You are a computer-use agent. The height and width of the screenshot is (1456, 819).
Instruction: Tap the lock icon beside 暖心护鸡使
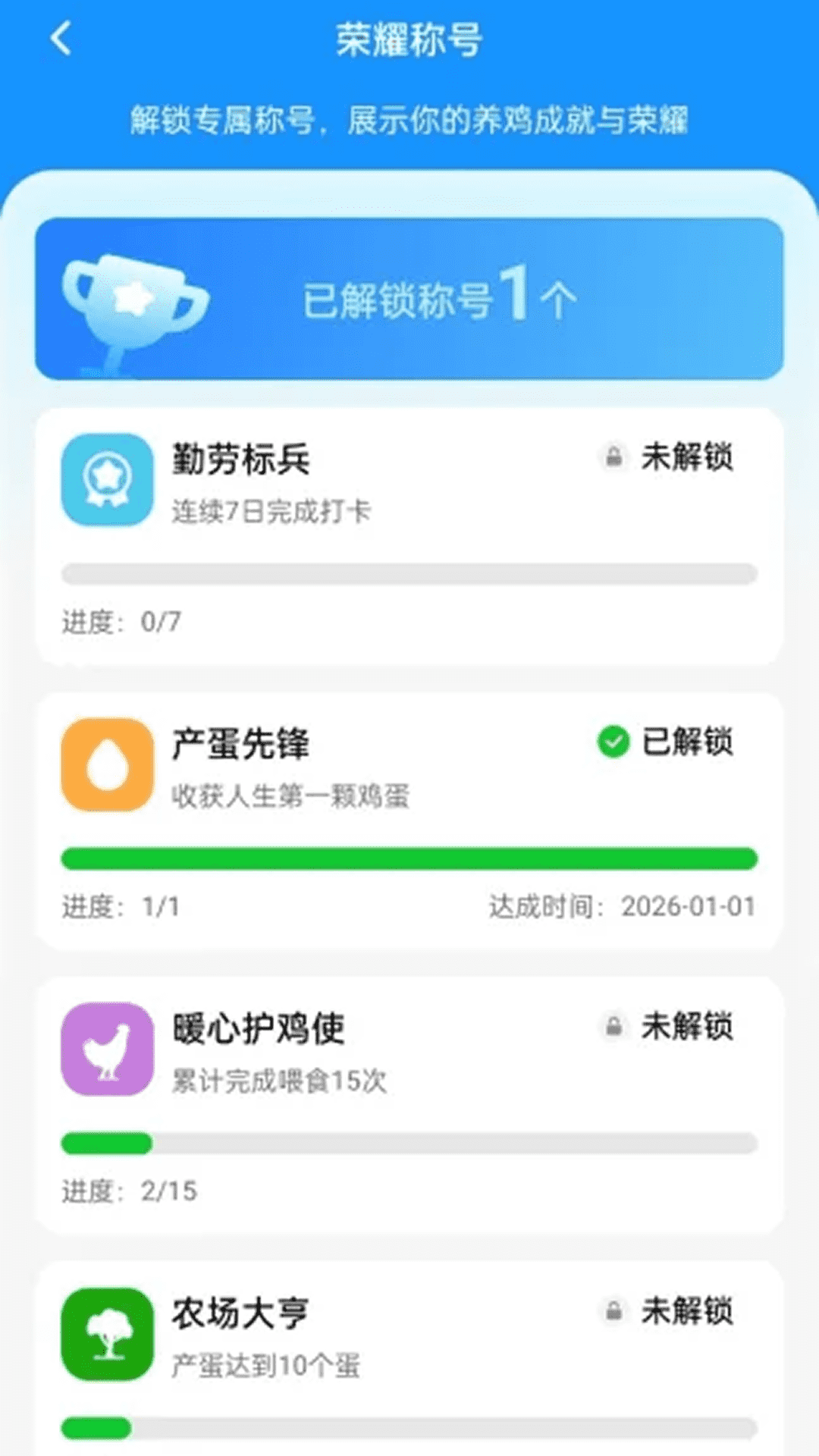point(613,1028)
